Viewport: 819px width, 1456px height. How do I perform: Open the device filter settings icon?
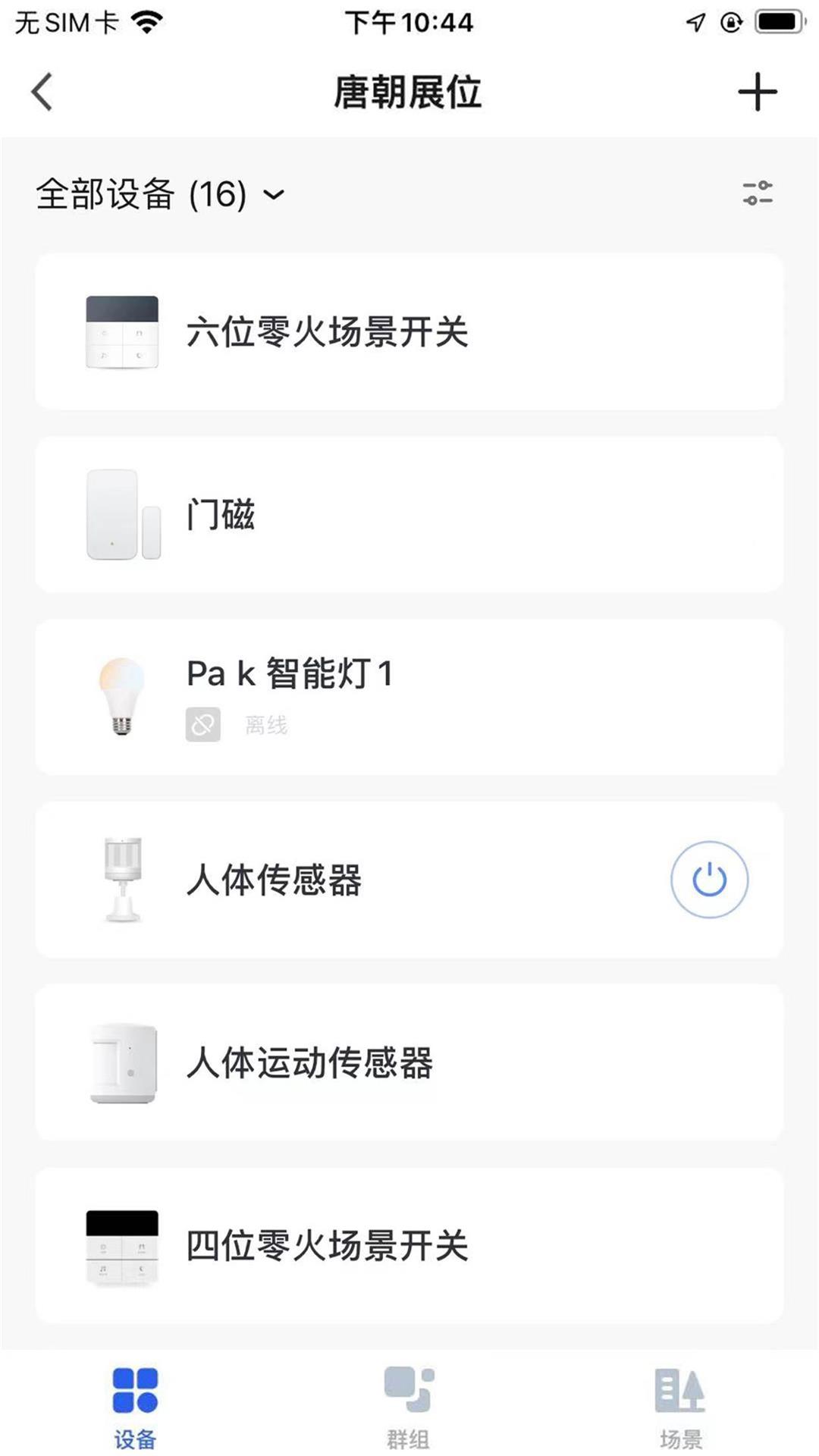(x=758, y=193)
